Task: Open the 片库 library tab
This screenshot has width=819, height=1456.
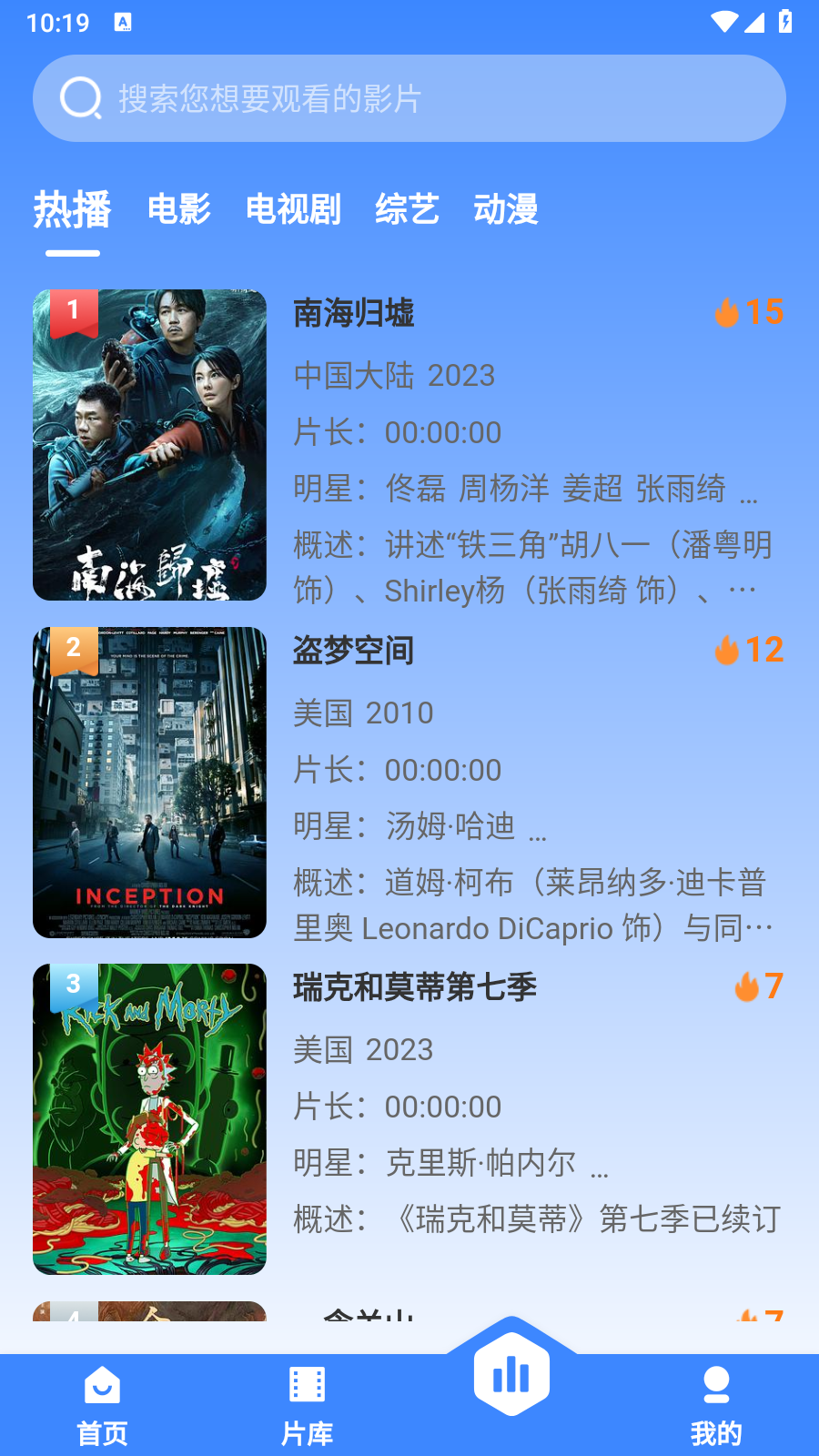Action: point(307,1406)
